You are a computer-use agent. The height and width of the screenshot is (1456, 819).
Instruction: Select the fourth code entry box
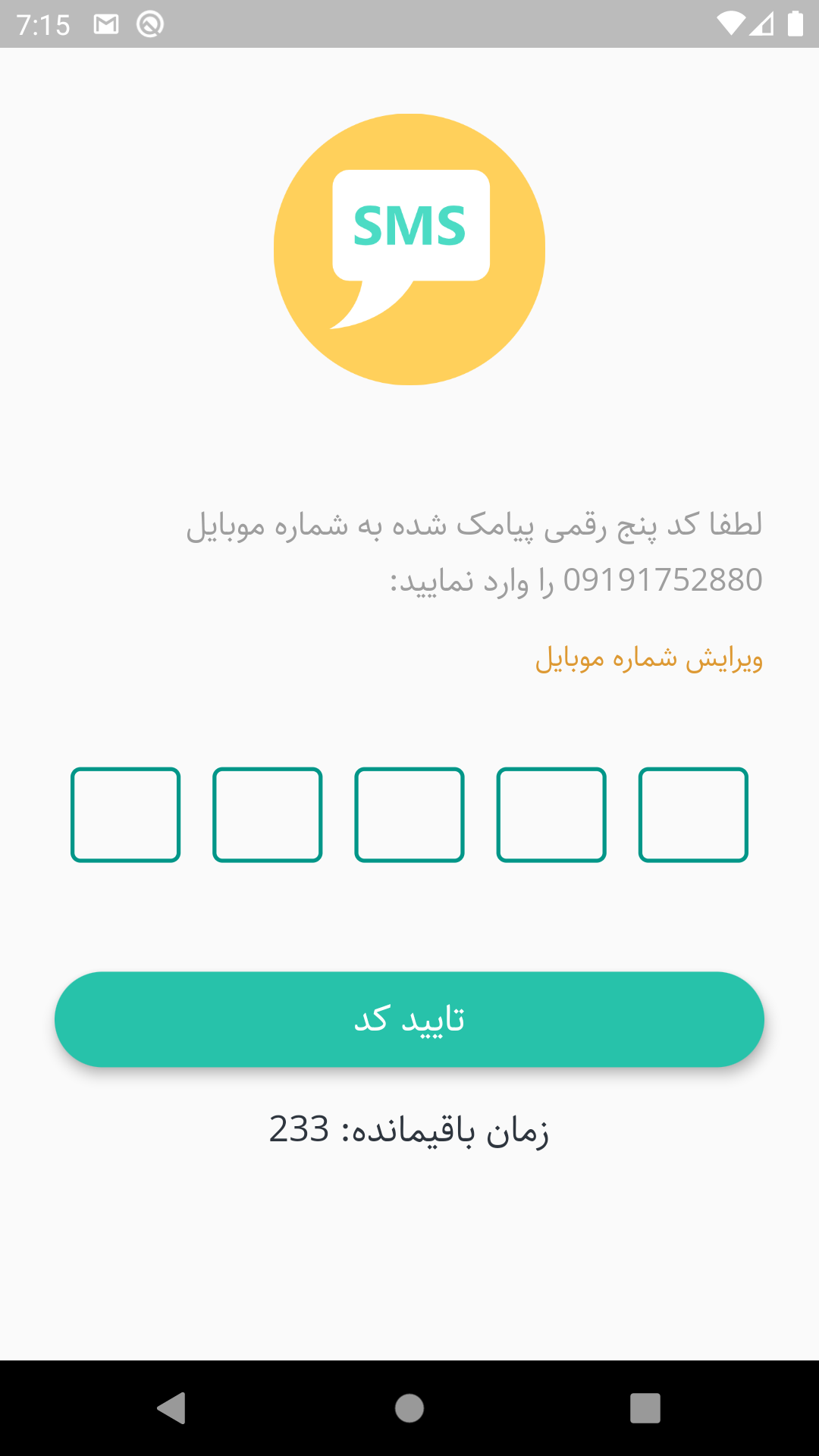click(x=551, y=814)
